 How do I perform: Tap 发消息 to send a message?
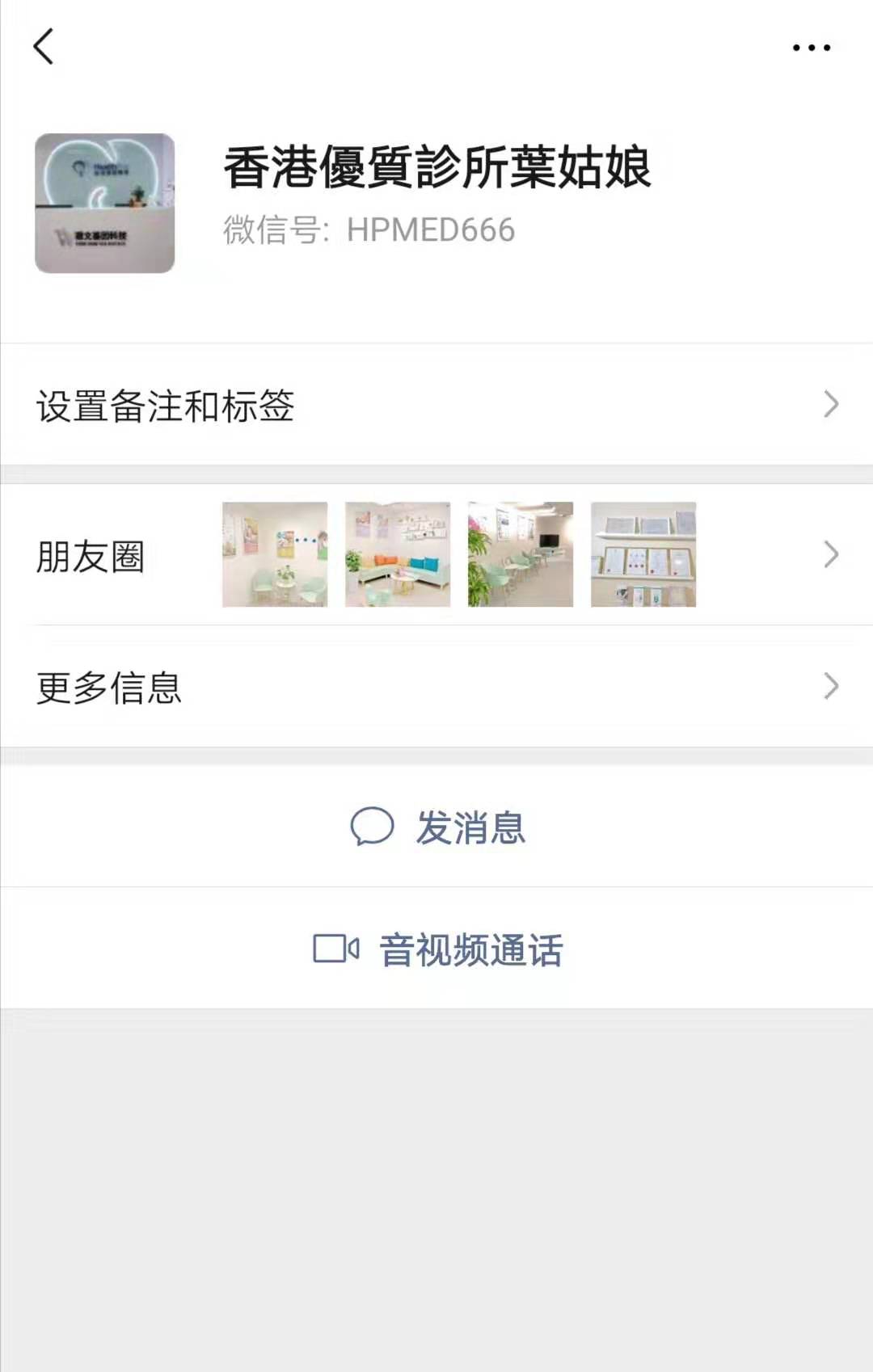[437, 827]
